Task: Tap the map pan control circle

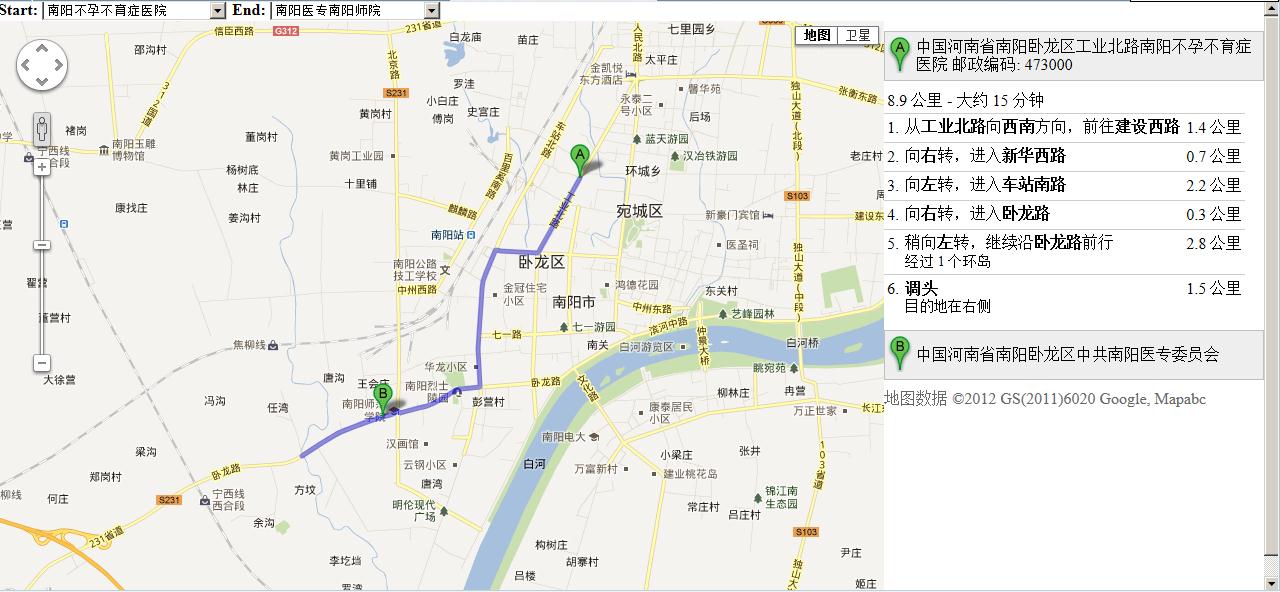Action: (41, 65)
